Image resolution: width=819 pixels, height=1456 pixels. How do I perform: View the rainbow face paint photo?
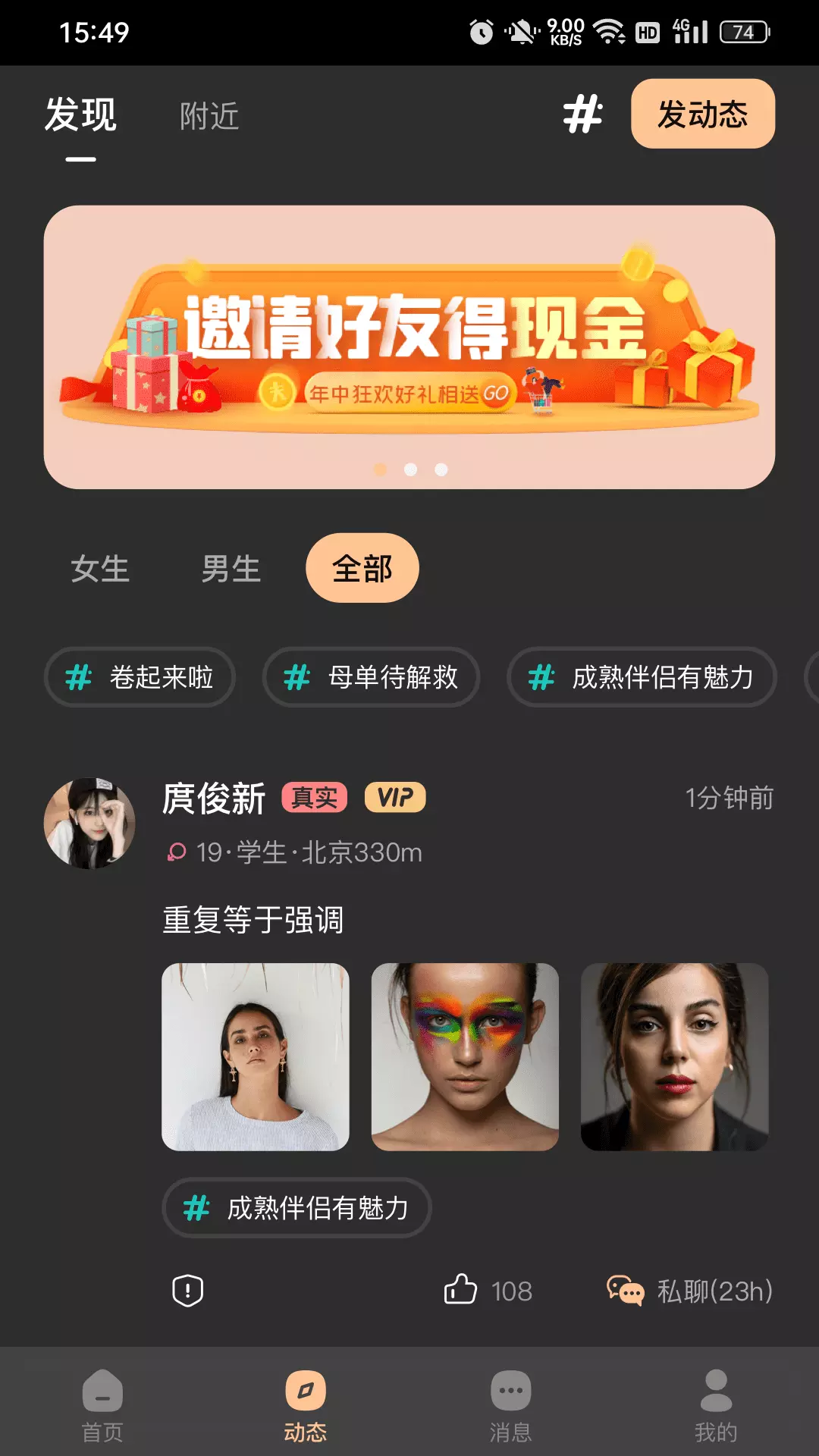(x=465, y=1057)
